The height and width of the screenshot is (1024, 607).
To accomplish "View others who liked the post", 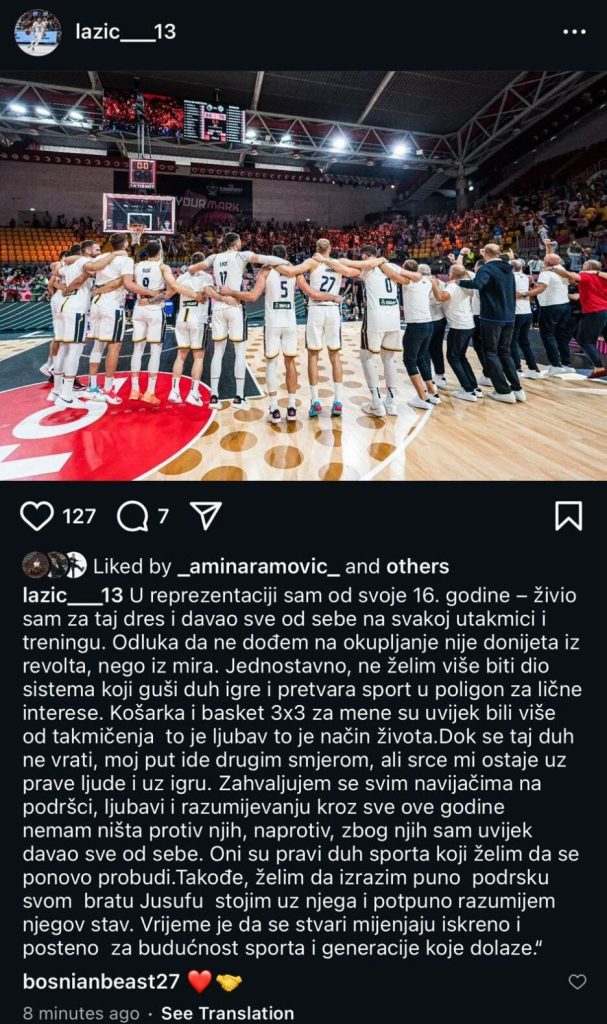I will (x=420, y=566).
